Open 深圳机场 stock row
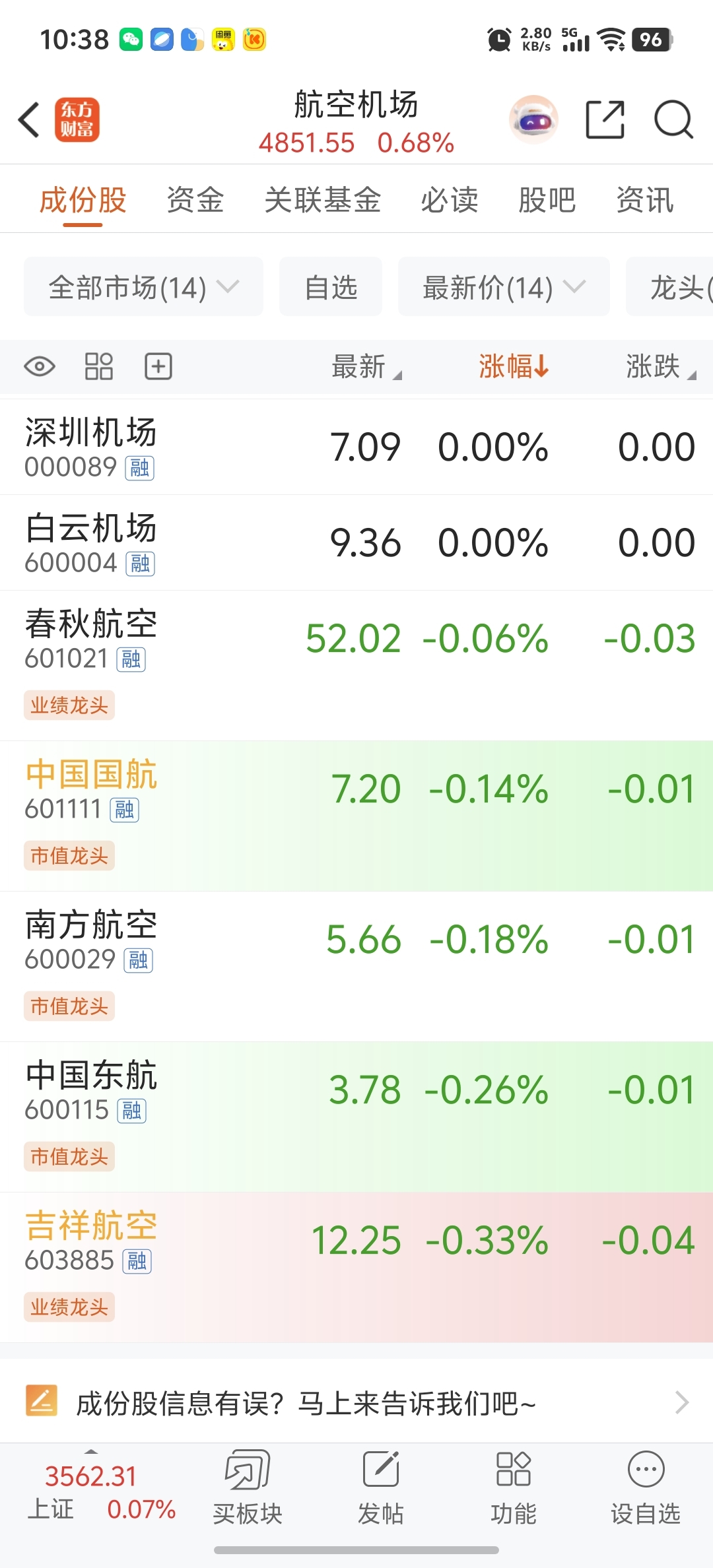Viewport: 713px width, 1568px height. tap(356, 447)
